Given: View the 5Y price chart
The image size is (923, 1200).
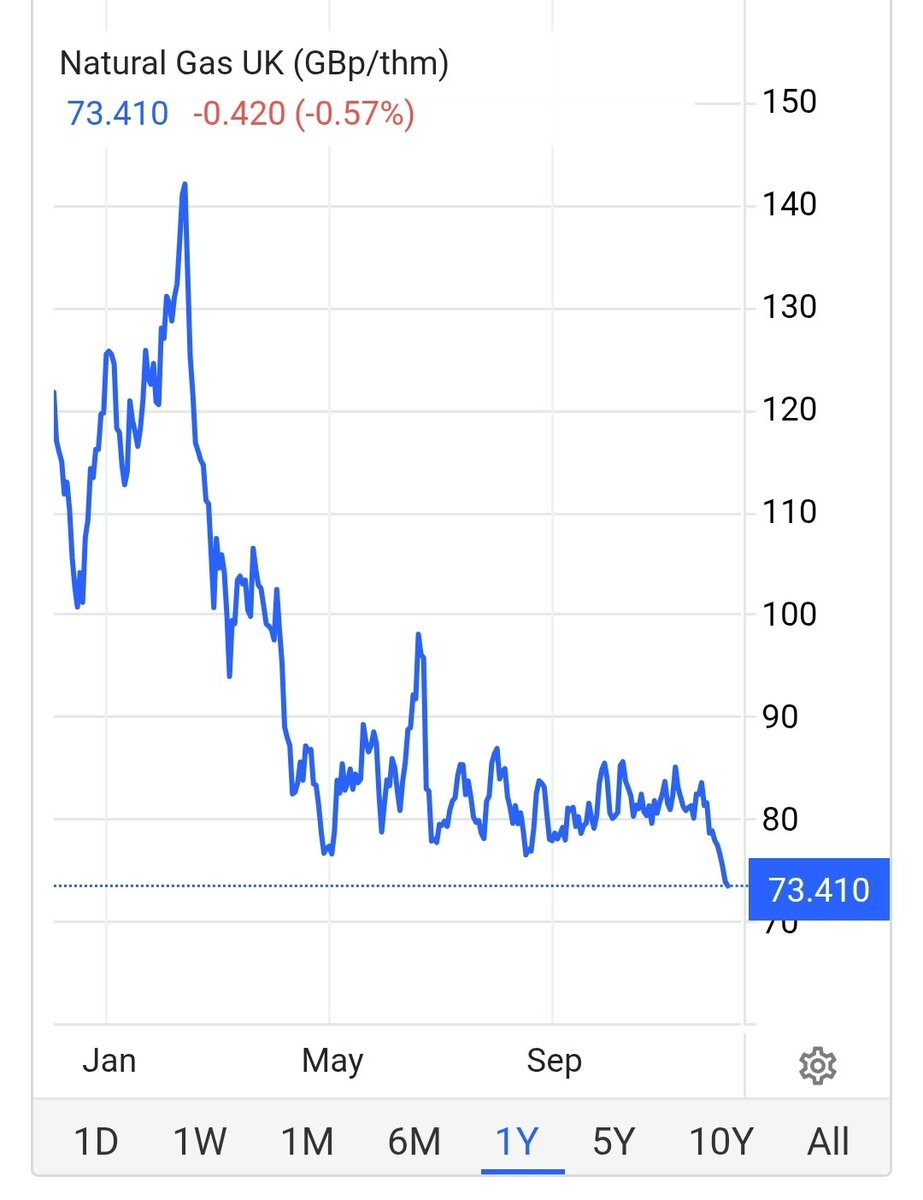Looking at the screenshot, I should click(614, 1139).
